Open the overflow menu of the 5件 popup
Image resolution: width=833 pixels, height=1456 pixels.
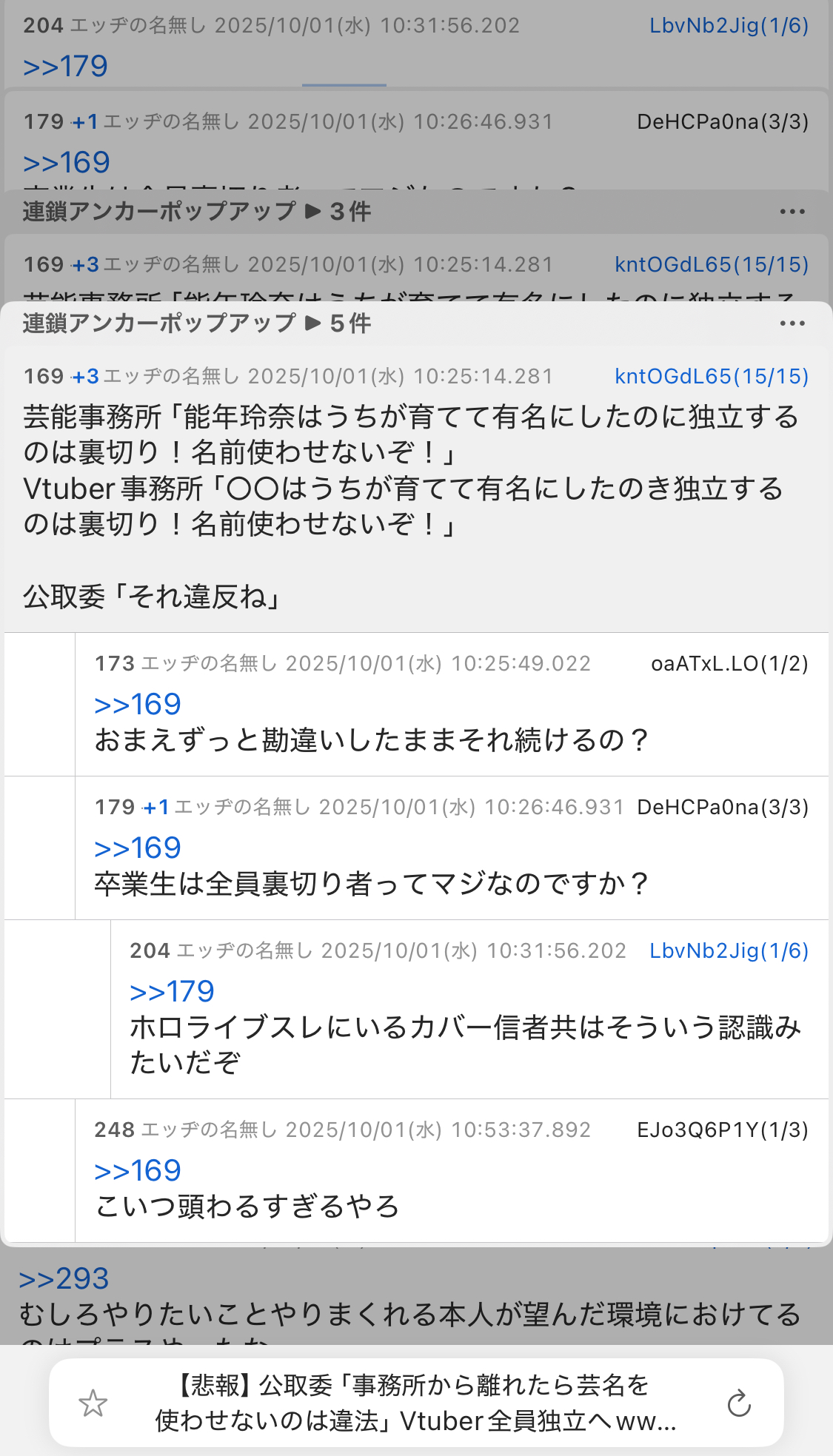tap(792, 323)
